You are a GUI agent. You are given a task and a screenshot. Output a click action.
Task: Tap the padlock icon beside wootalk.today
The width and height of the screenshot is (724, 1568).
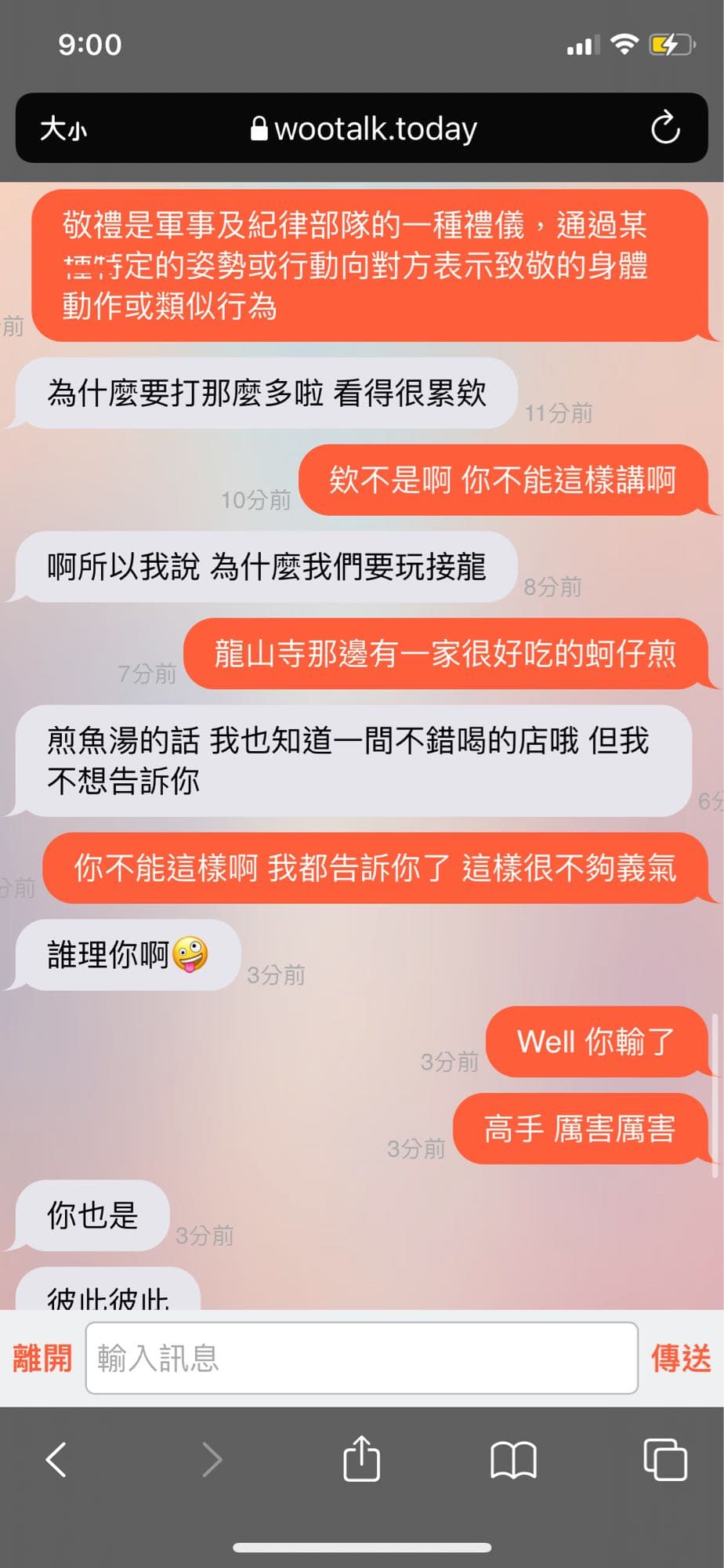(x=258, y=128)
